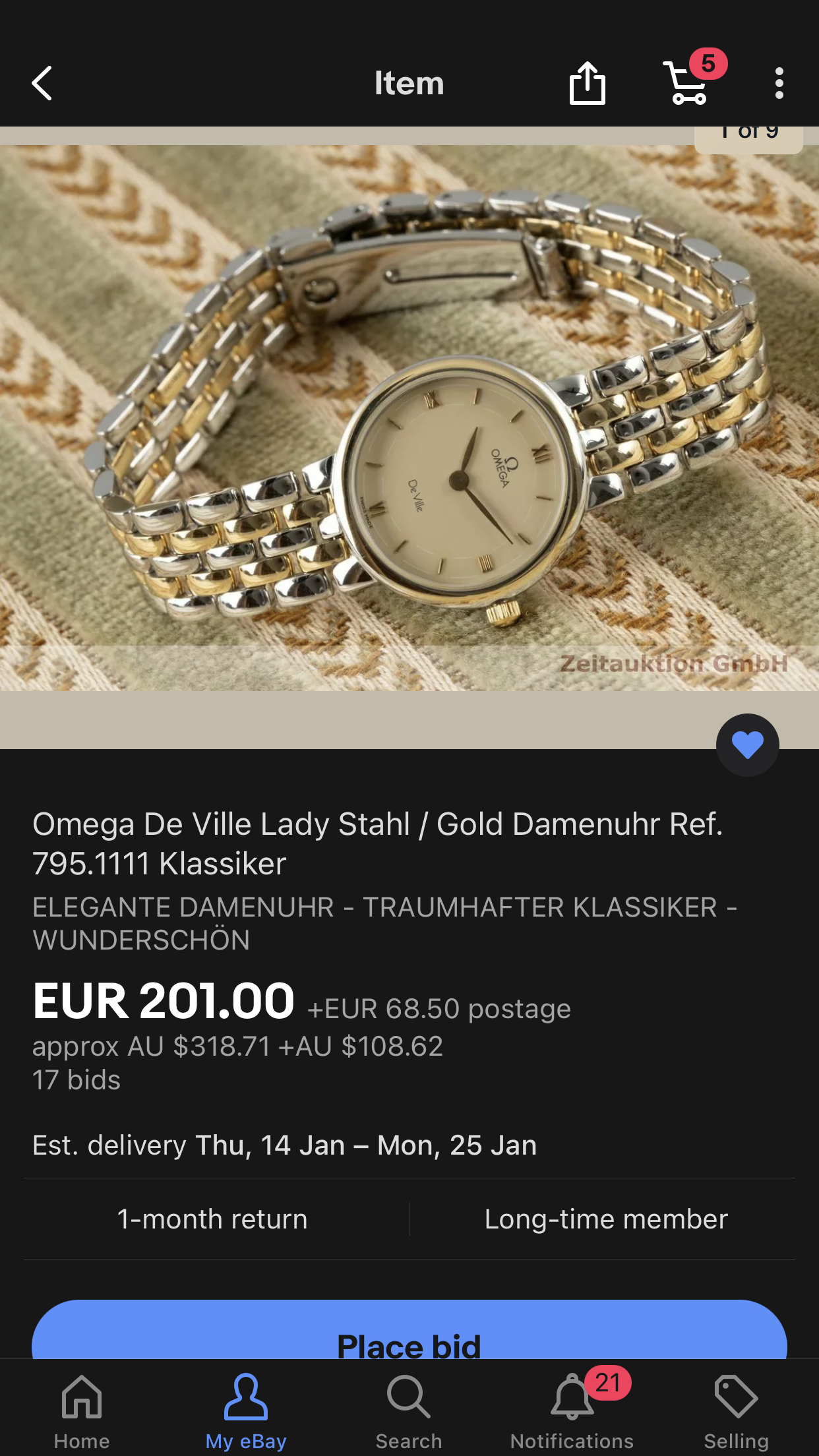Tap the Place bid button

tap(409, 1333)
